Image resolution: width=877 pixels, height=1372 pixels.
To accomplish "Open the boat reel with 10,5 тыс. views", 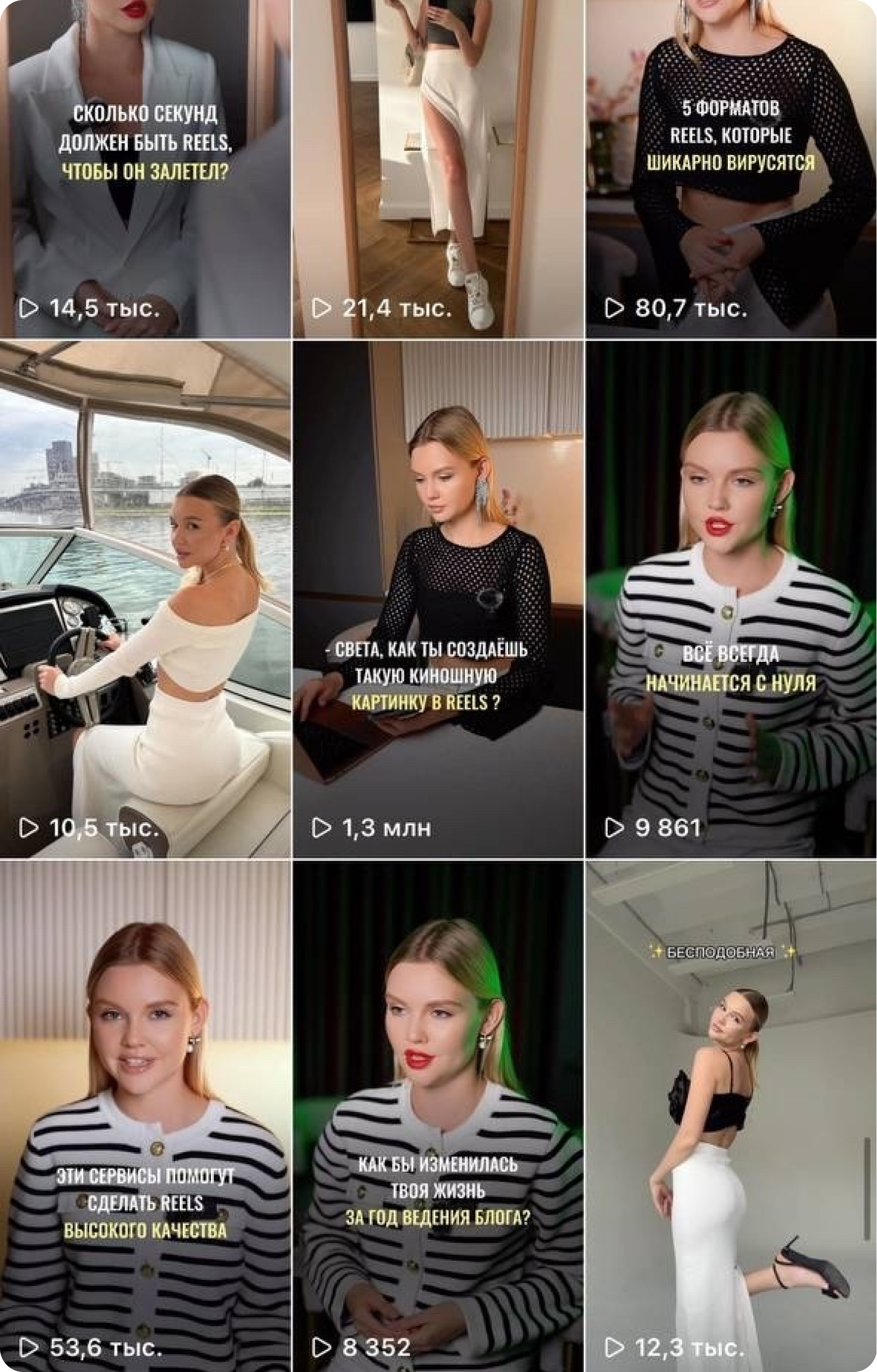I will click(x=145, y=598).
